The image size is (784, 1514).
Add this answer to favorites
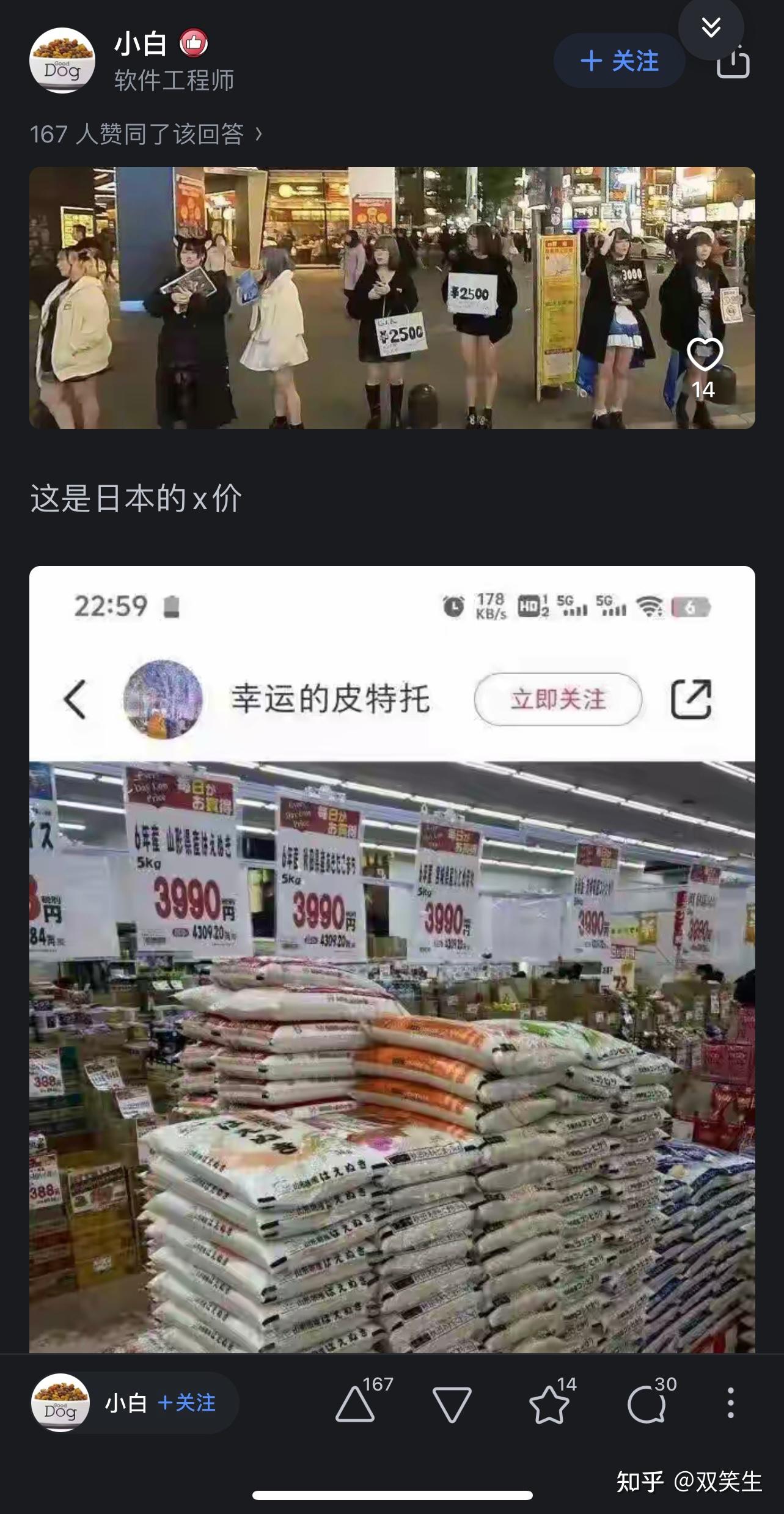coord(549,1404)
